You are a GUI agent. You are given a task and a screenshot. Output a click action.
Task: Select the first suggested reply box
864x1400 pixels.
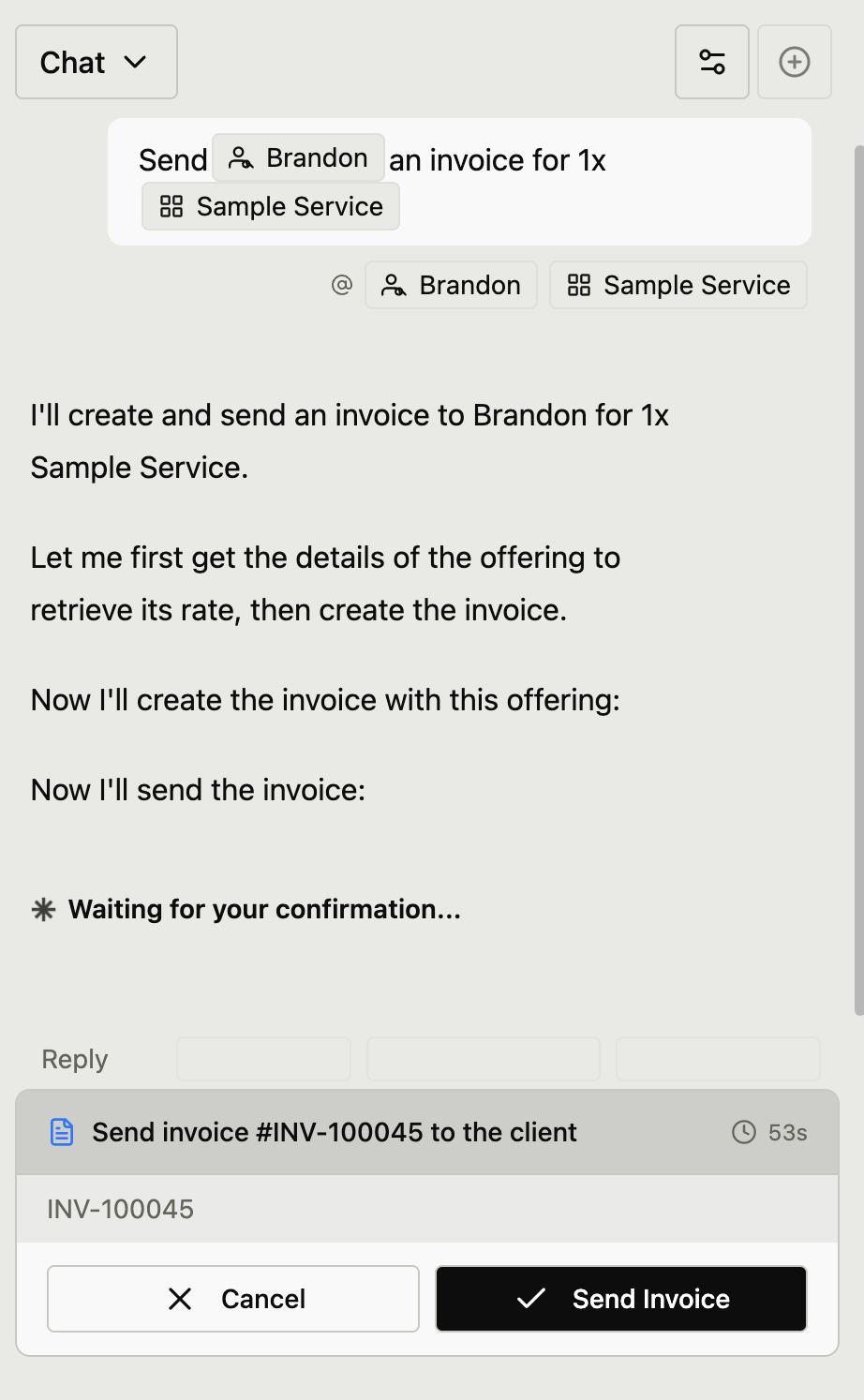click(263, 1058)
